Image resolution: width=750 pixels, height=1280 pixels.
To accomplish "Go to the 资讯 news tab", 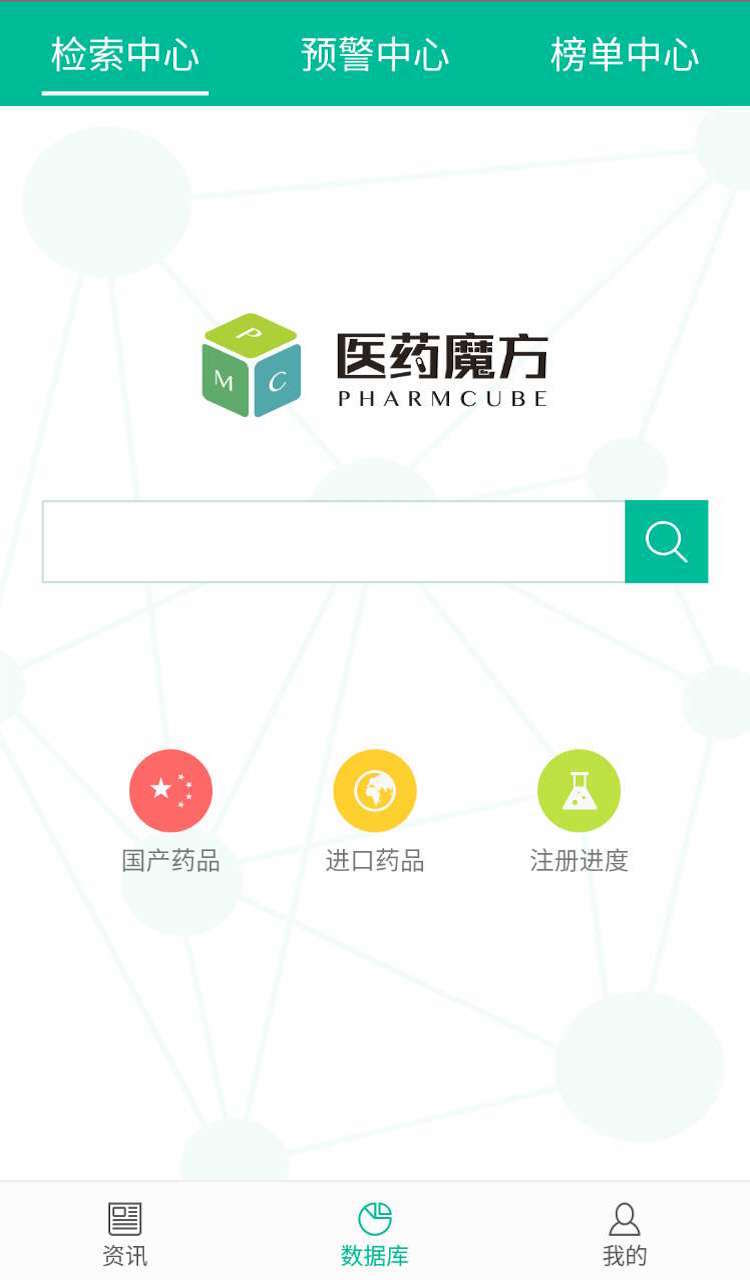I will coord(125,1234).
